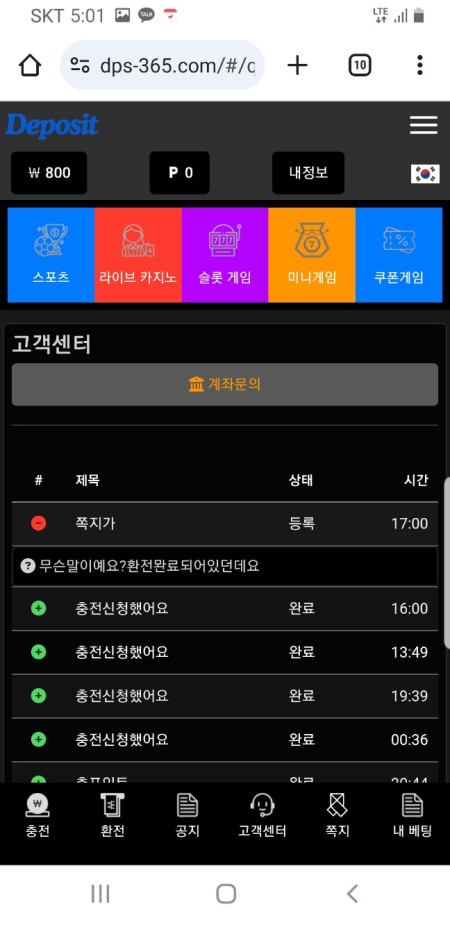The width and height of the screenshot is (450, 925).
Task: Open the 쿠폰게임 tile
Action: tap(399, 255)
